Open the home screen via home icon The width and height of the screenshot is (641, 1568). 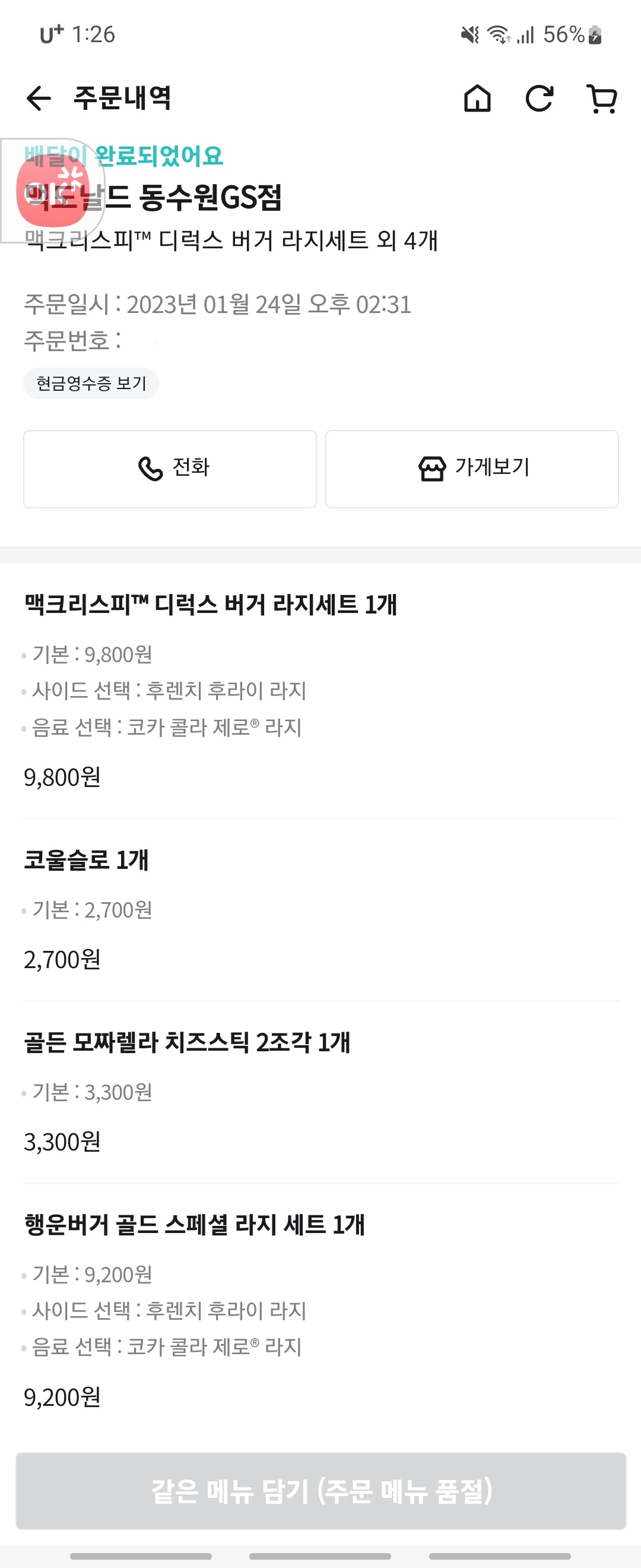point(478,99)
